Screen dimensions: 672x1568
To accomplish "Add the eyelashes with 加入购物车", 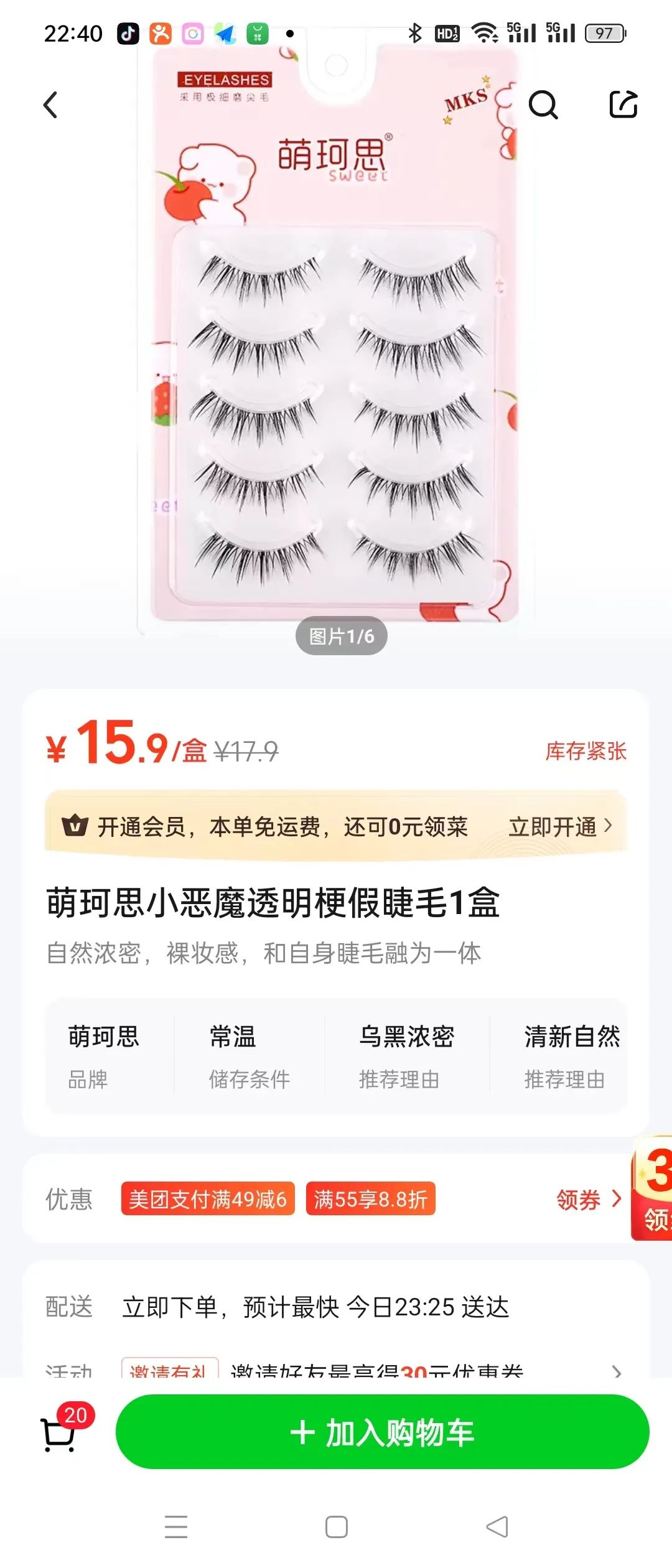I will point(382,1432).
